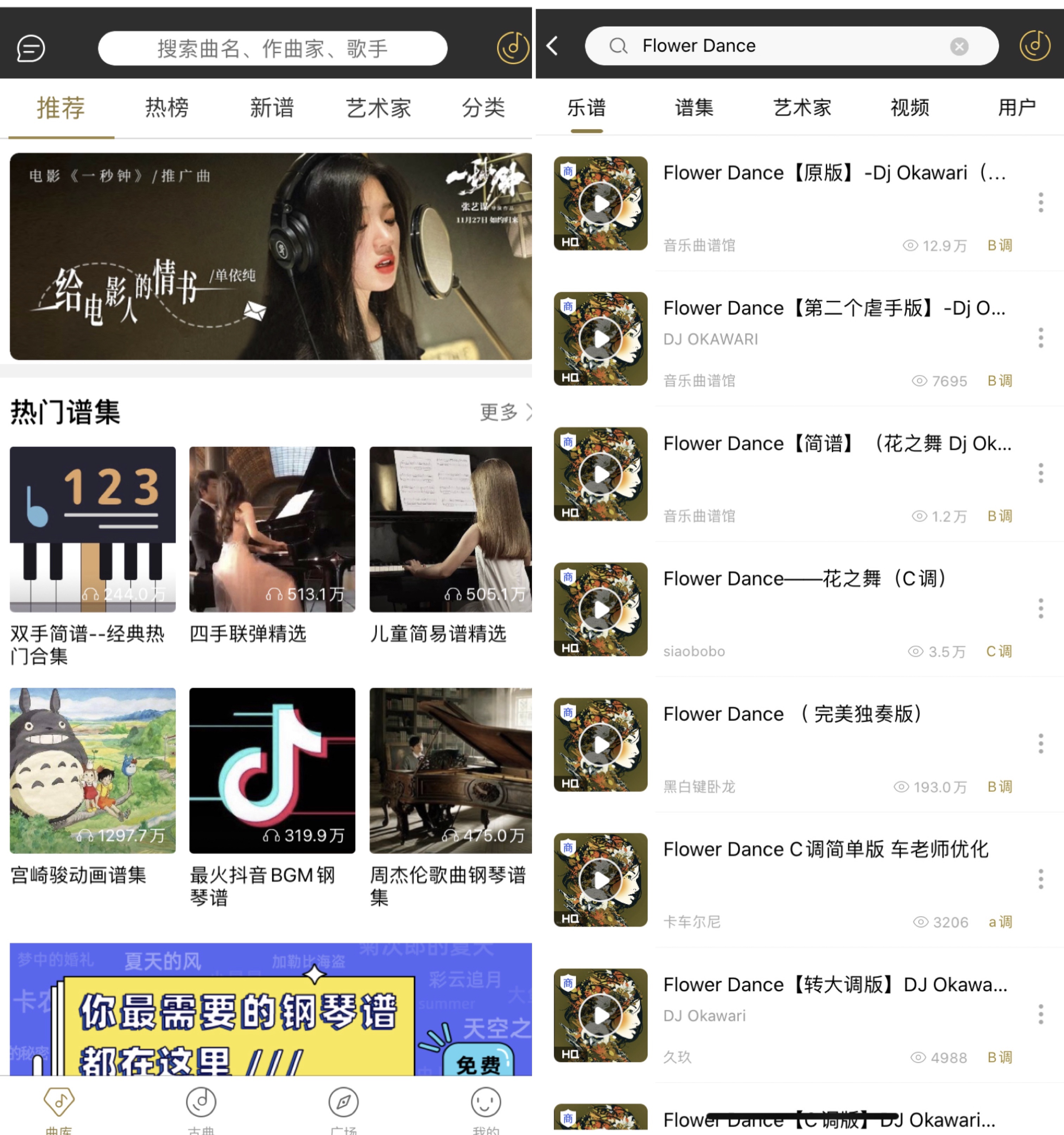The image size is (1064, 1135).
Task: Open the 分类 tab
Action: tap(483, 108)
